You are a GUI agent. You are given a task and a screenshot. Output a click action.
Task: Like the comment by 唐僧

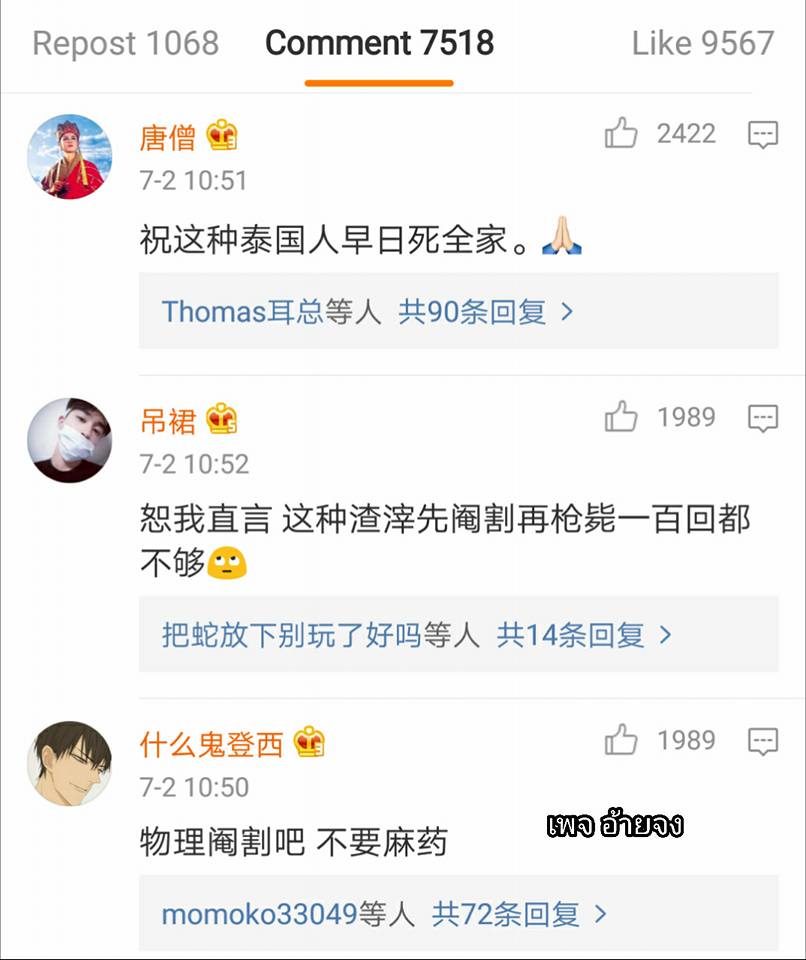click(621, 133)
